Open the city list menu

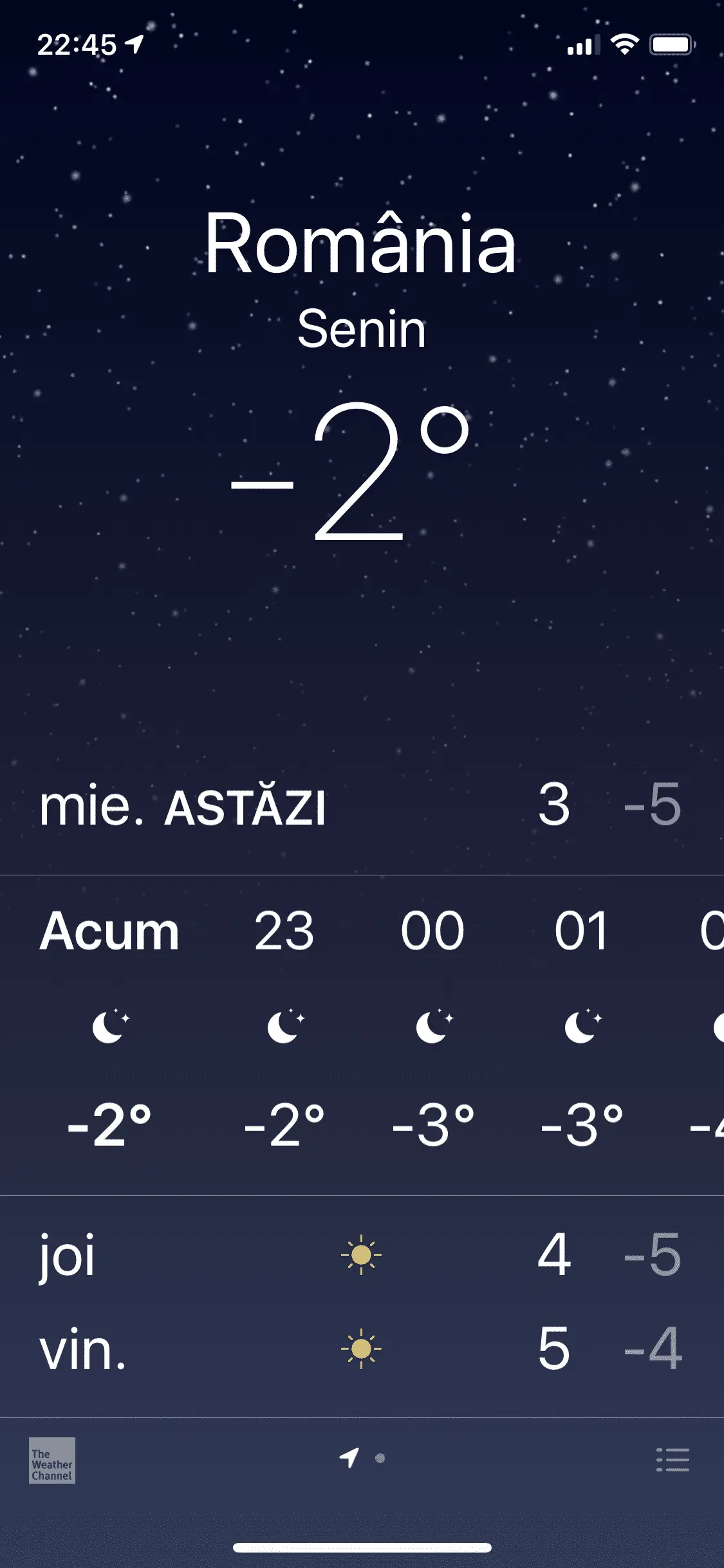tap(673, 1459)
